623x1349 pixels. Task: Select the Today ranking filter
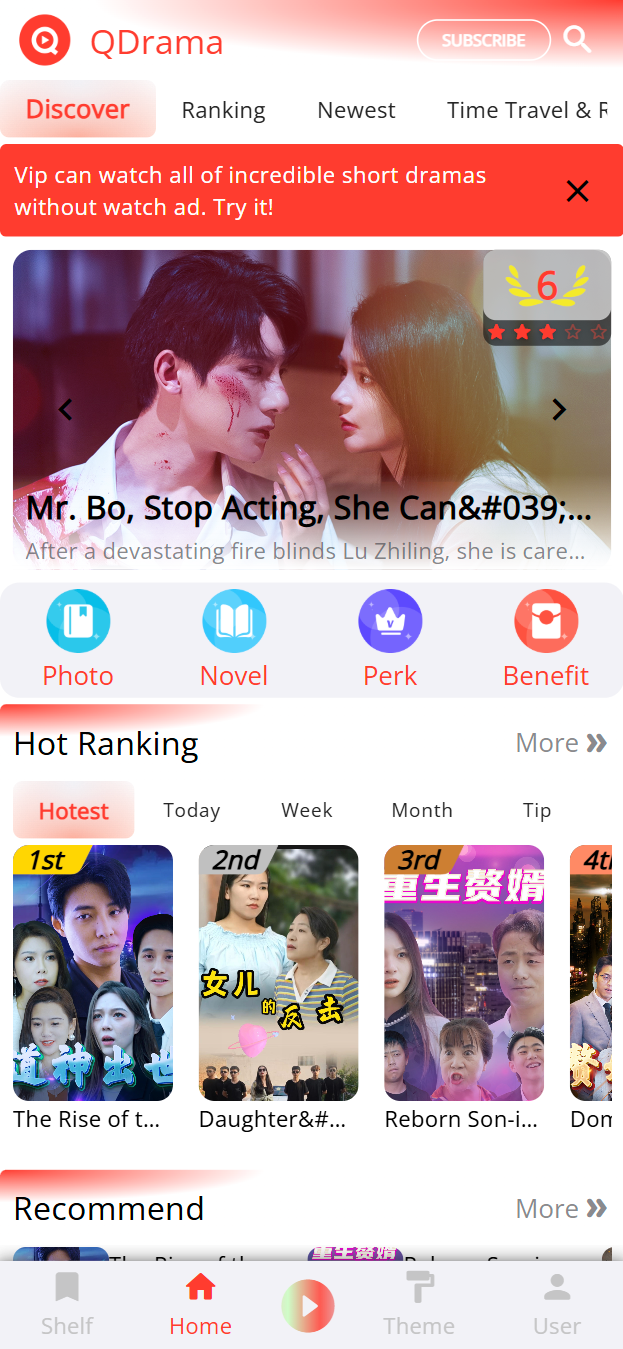tap(192, 810)
